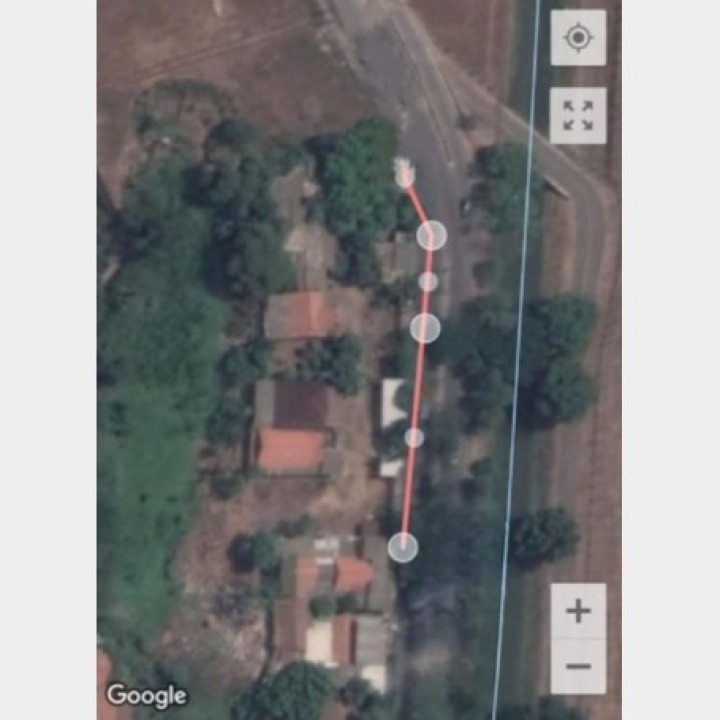Center map on my location
The height and width of the screenshot is (720, 720).
pyautogui.click(x=577, y=38)
